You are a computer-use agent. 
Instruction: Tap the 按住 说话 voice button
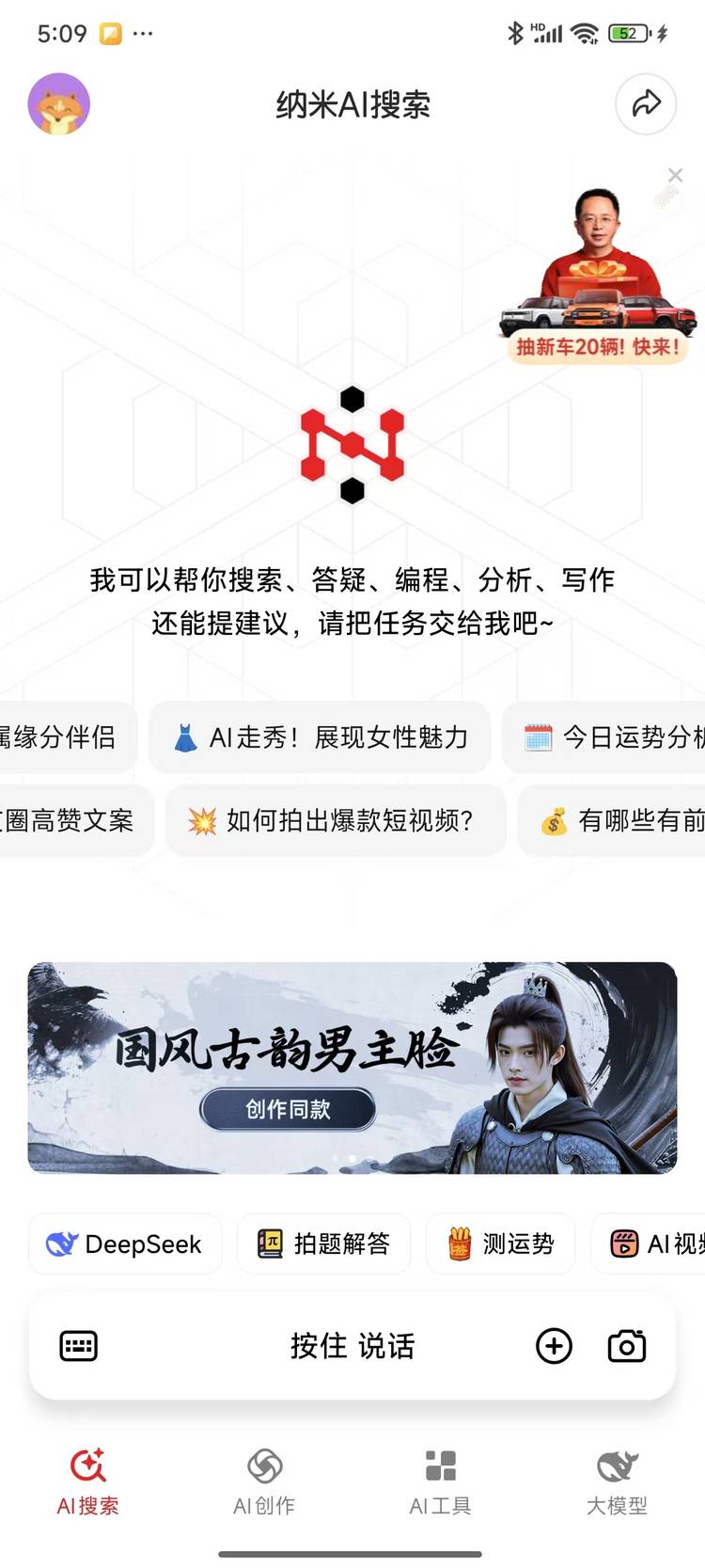(x=352, y=1346)
